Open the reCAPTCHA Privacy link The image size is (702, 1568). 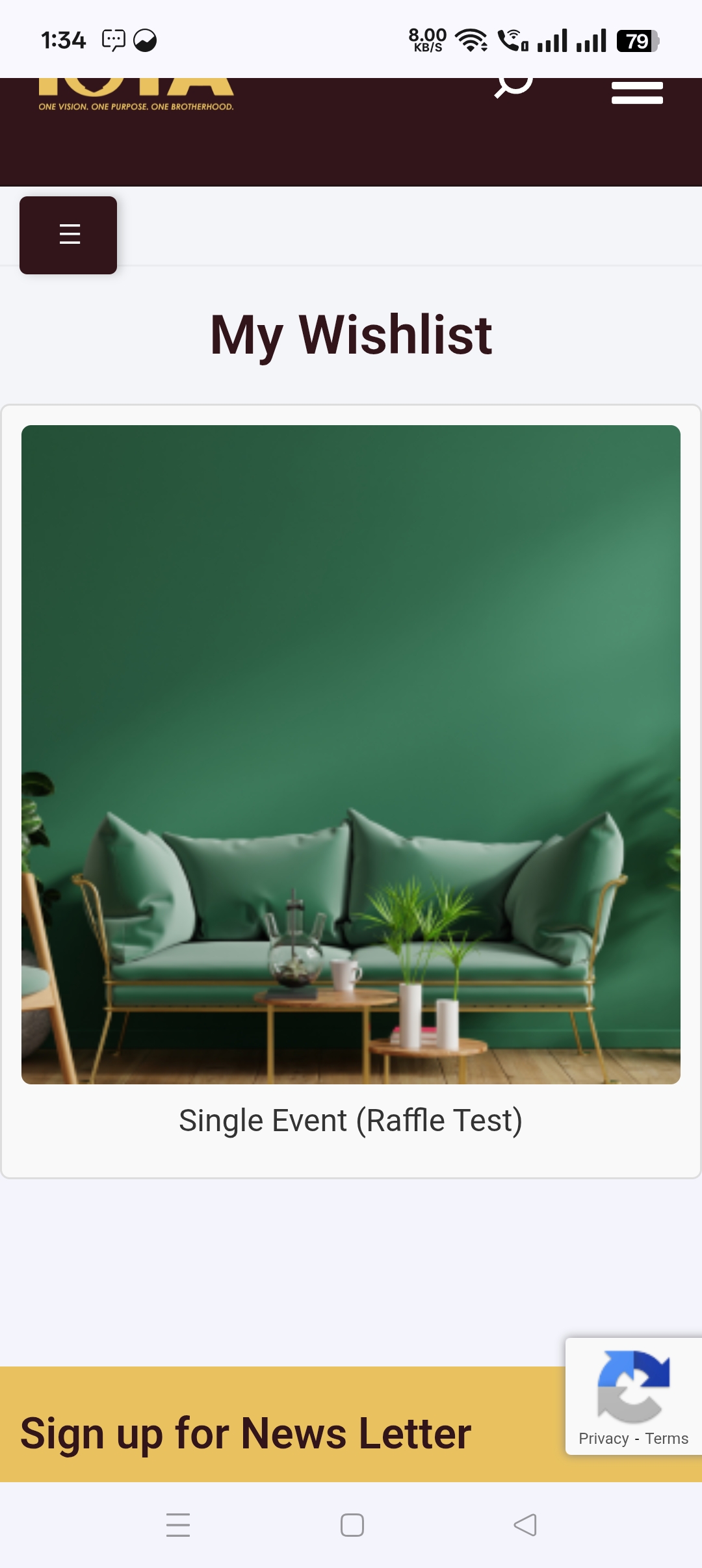tap(603, 1439)
